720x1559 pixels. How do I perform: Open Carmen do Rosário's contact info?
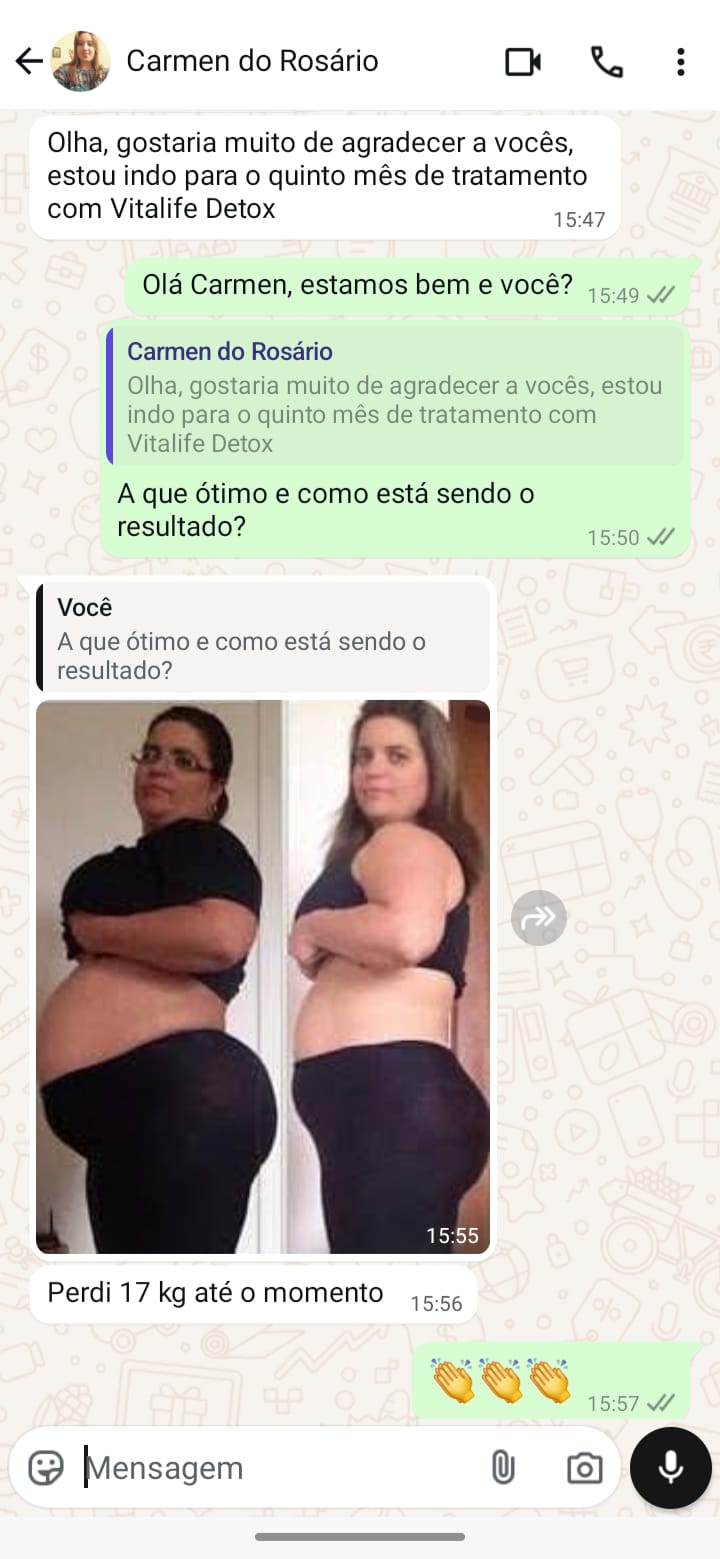coord(252,61)
